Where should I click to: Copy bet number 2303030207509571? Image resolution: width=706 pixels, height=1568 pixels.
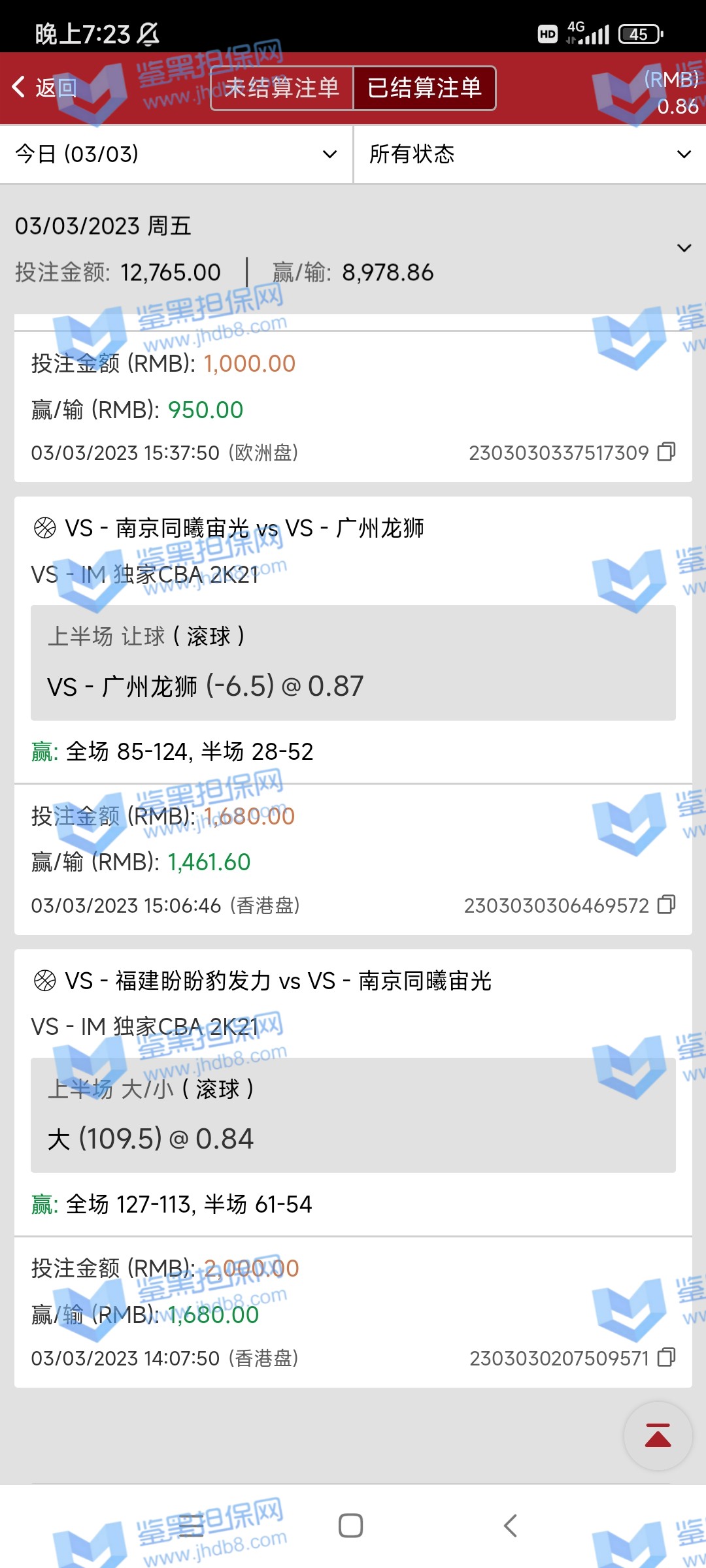pyautogui.click(x=666, y=1357)
